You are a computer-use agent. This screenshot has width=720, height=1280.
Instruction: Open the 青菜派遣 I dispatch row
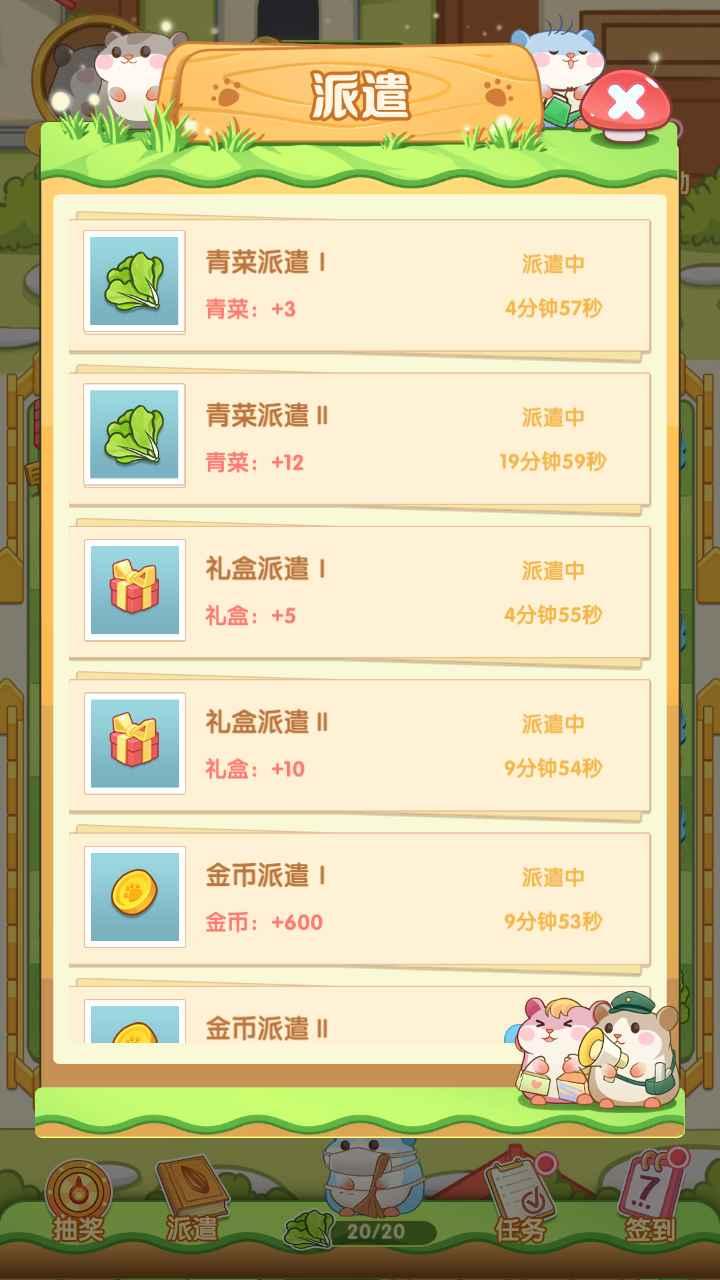pyautogui.click(x=360, y=285)
